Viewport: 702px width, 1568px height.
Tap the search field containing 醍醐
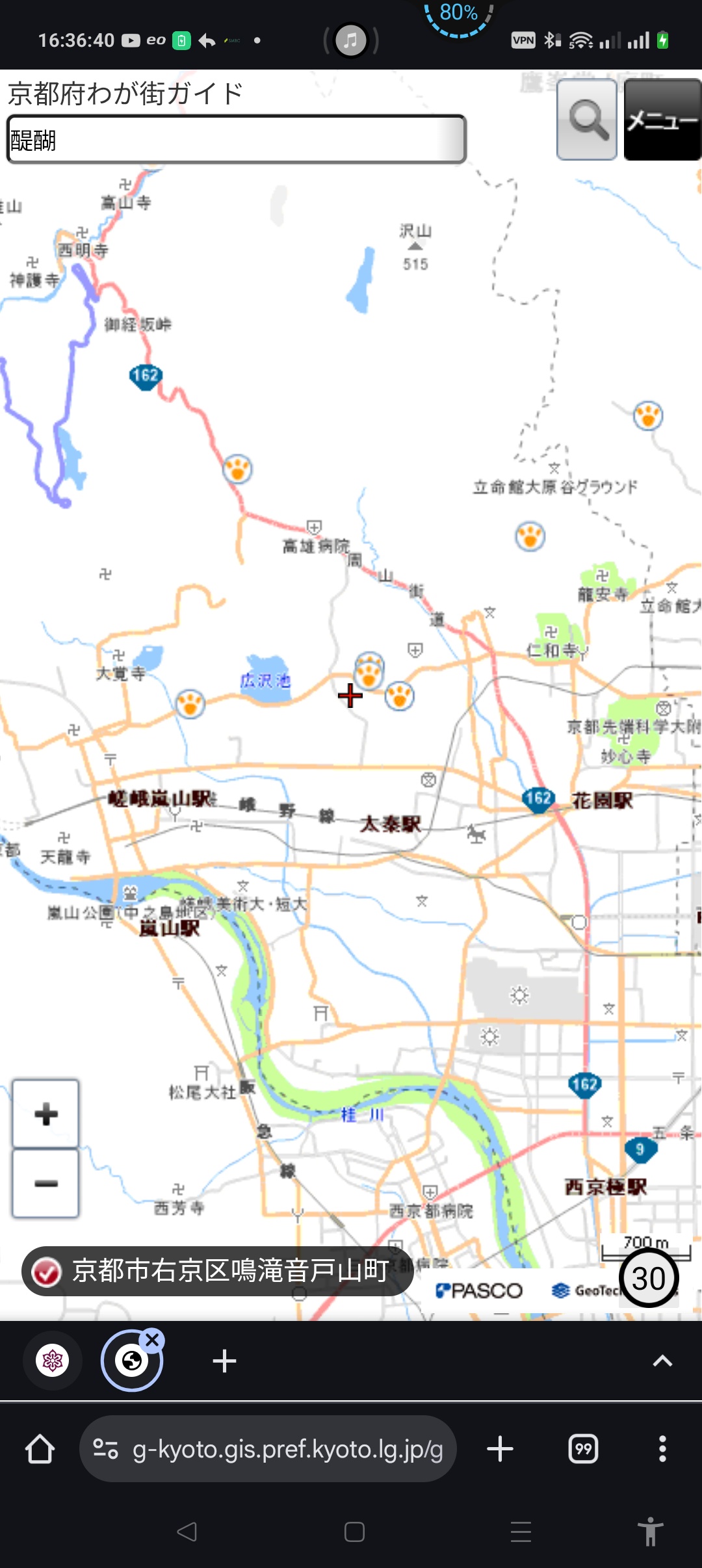(236, 139)
